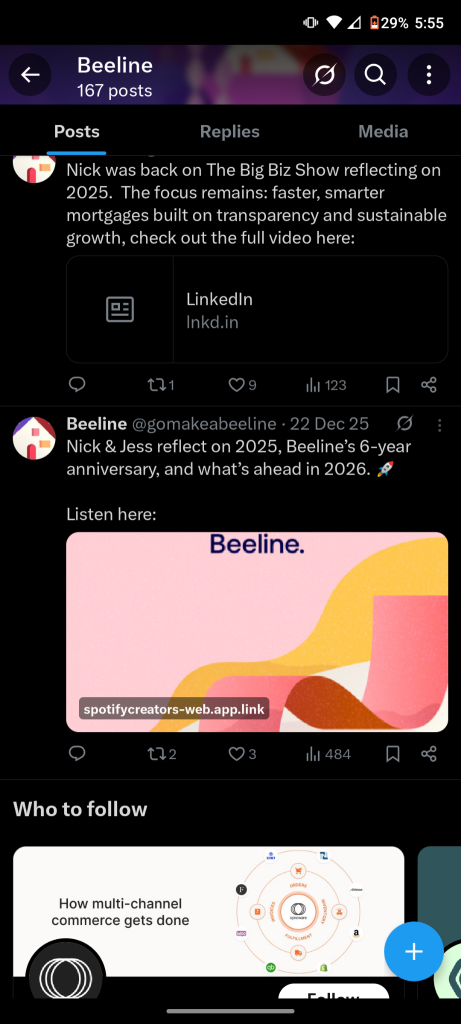The image size is (461, 1024).
Task: Open the Spotify podcast link card
Action: (x=257, y=632)
